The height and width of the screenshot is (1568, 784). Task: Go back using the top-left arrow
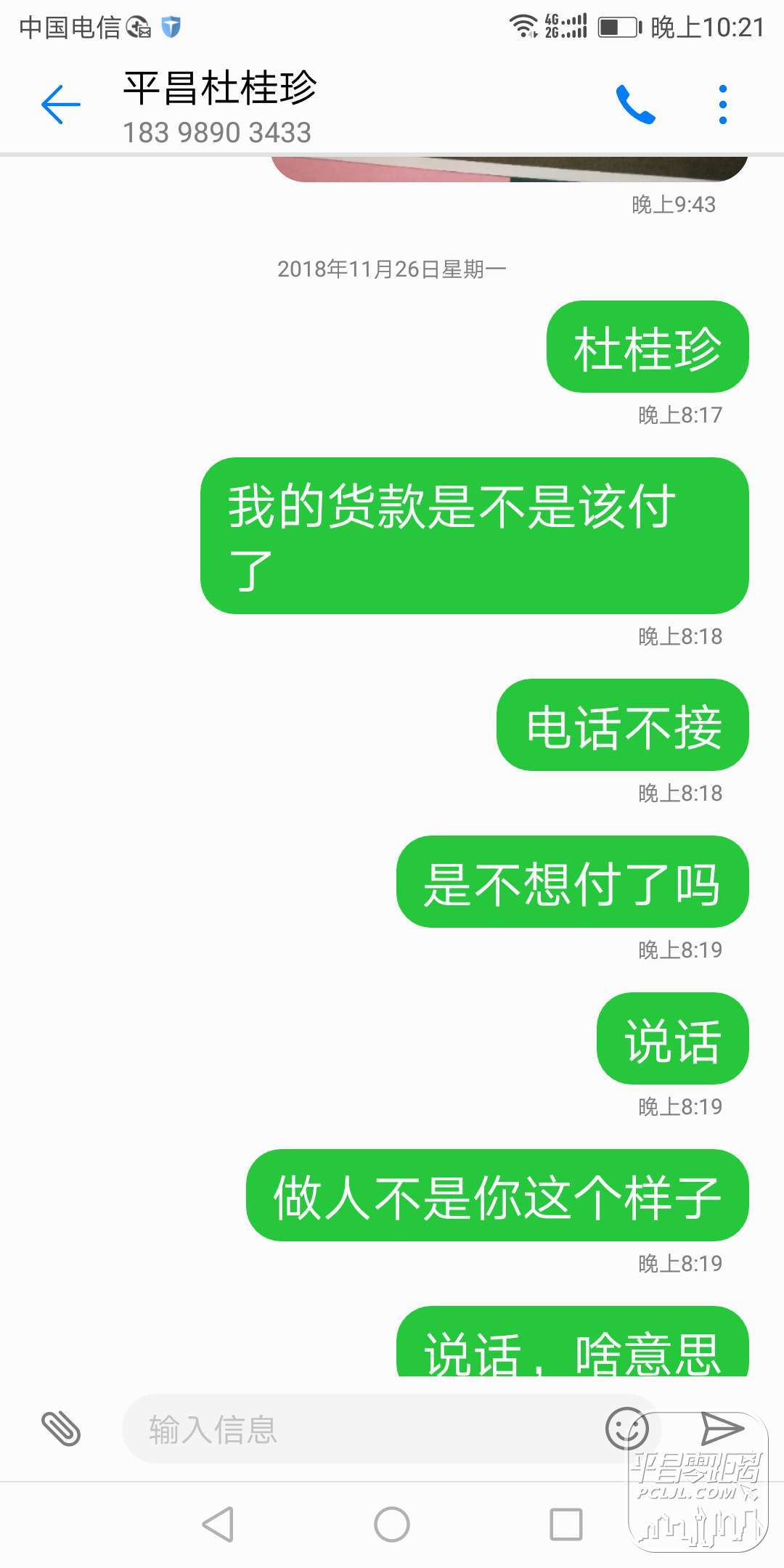[x=60, y=105]
